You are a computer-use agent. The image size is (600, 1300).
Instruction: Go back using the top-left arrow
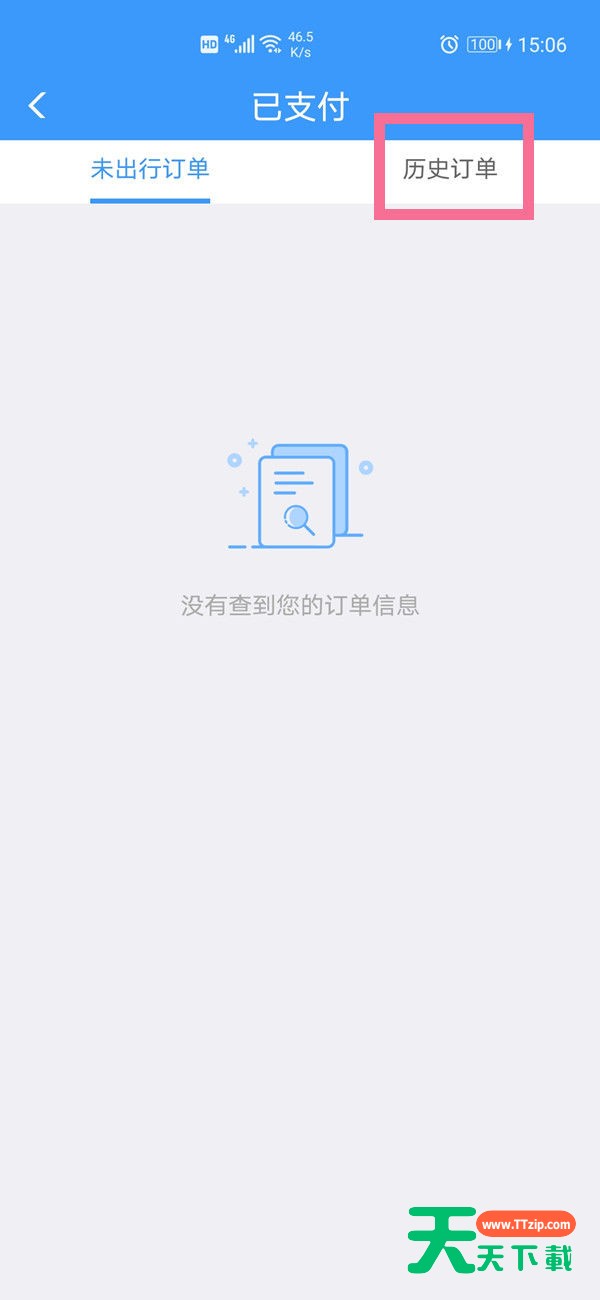pos(37,105)
